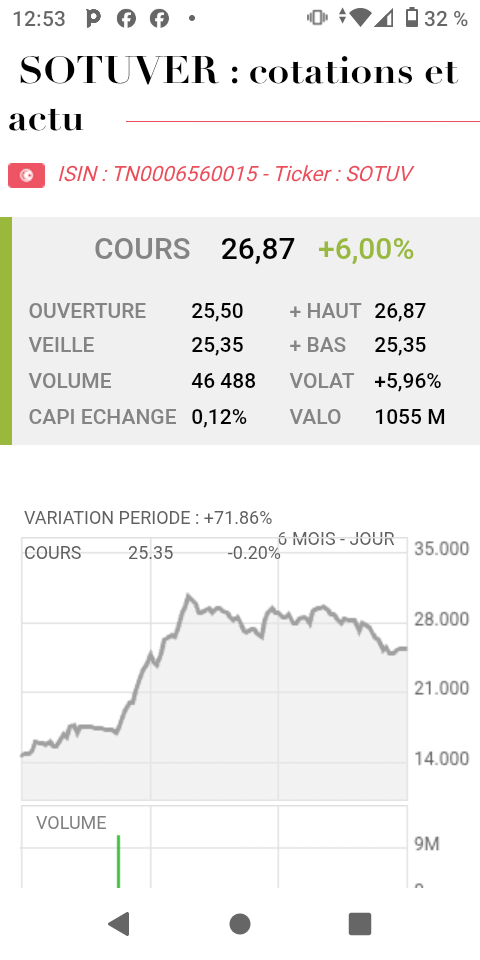Go back using the system back button
The height and width of the screenshot is (960, 480).
(x=119, y=924)
